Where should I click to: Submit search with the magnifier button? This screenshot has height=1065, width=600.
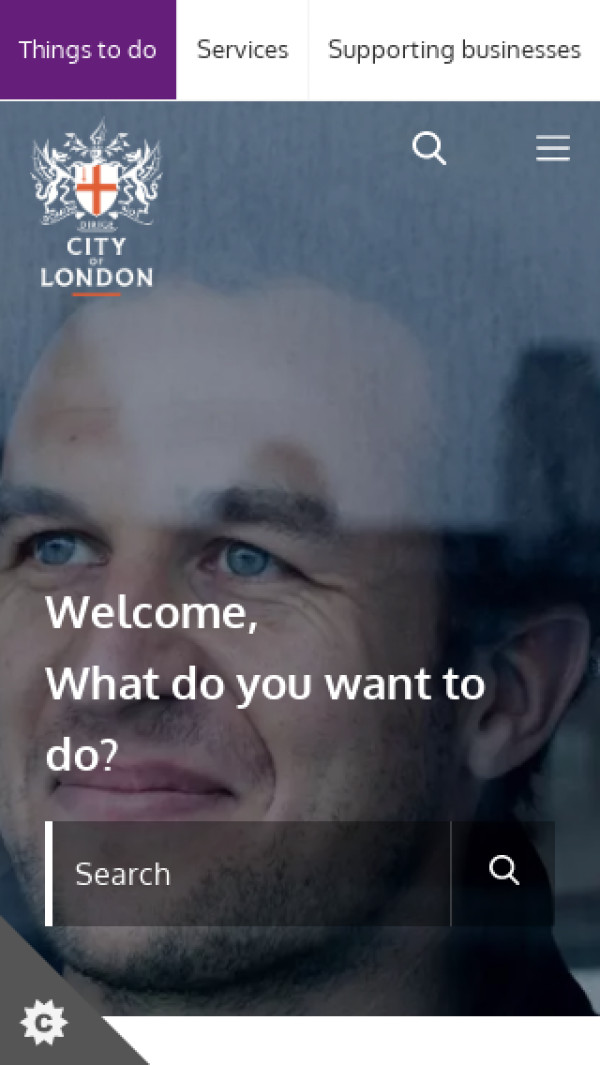[504, 872]
